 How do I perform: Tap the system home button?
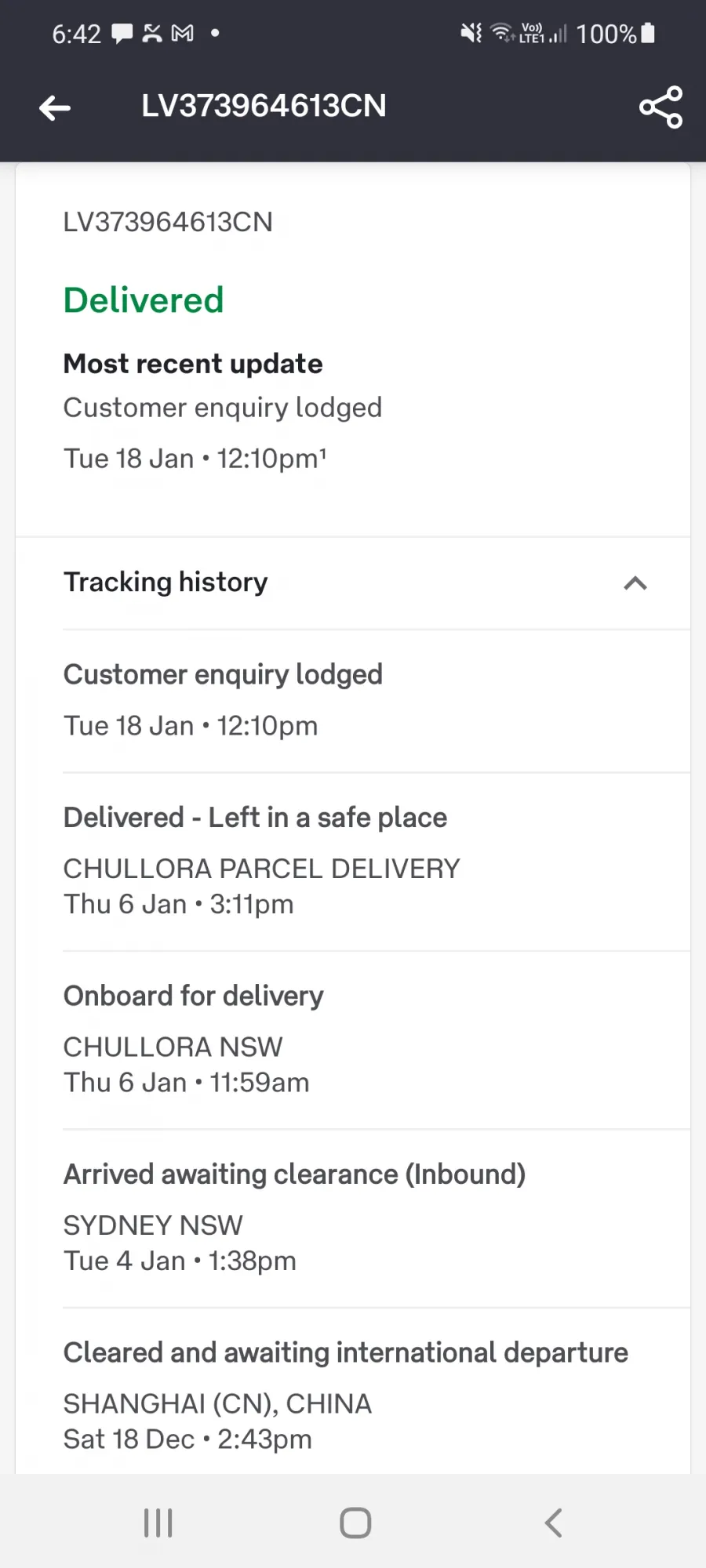355,1523
